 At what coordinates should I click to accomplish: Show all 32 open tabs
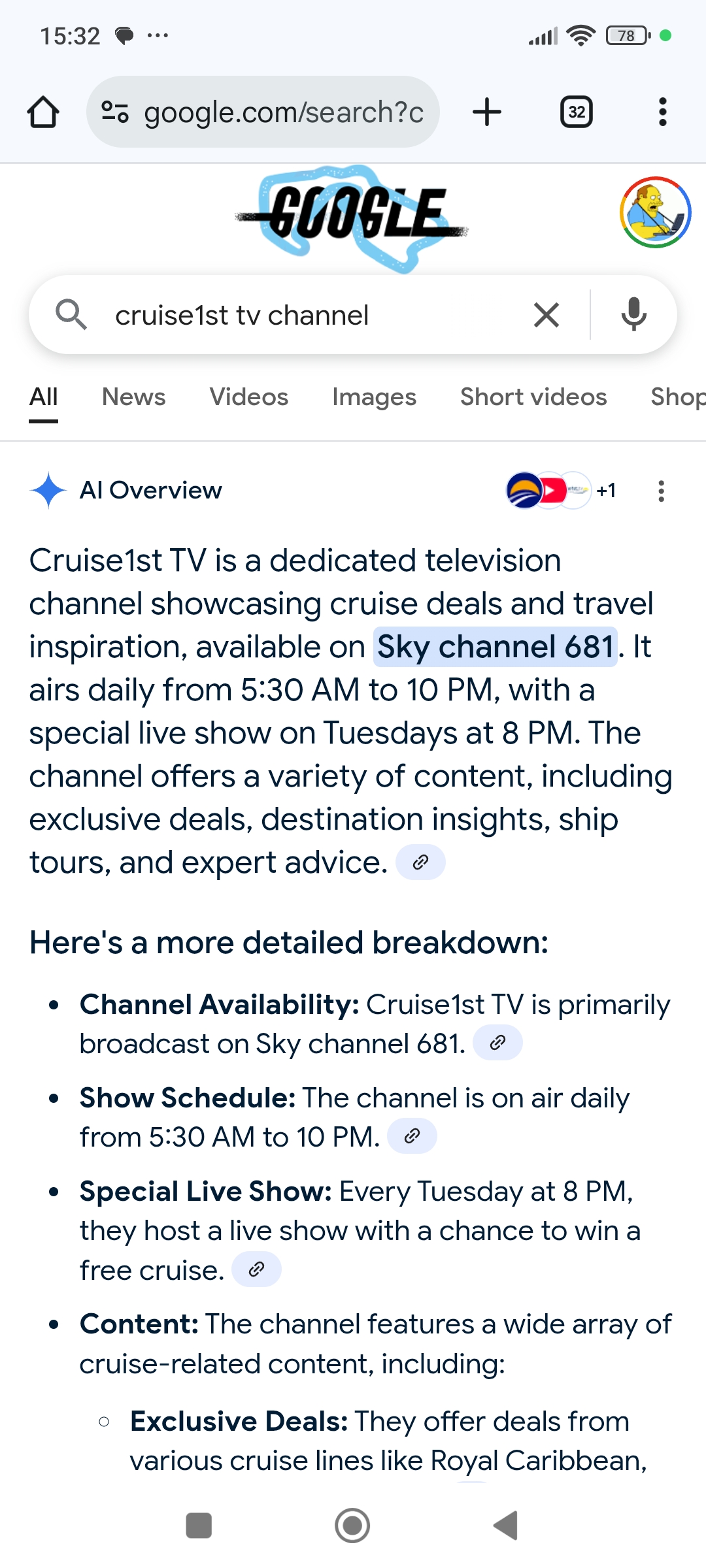[x=576, y=111]
